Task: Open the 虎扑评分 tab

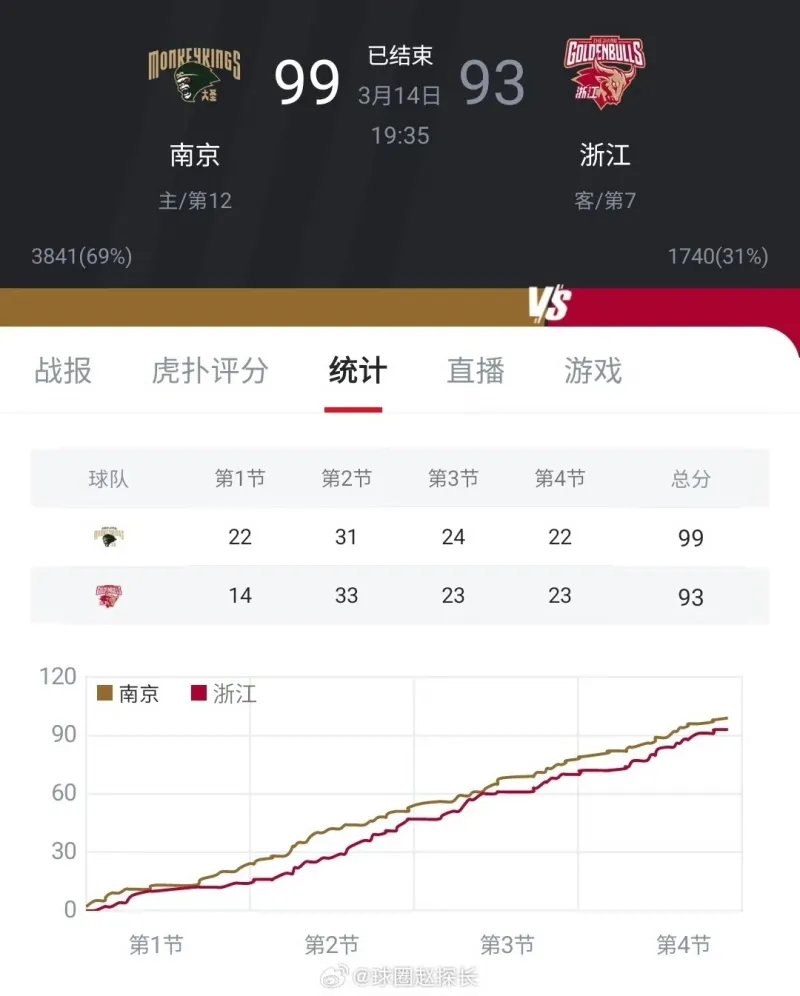Action: point(210,371)
